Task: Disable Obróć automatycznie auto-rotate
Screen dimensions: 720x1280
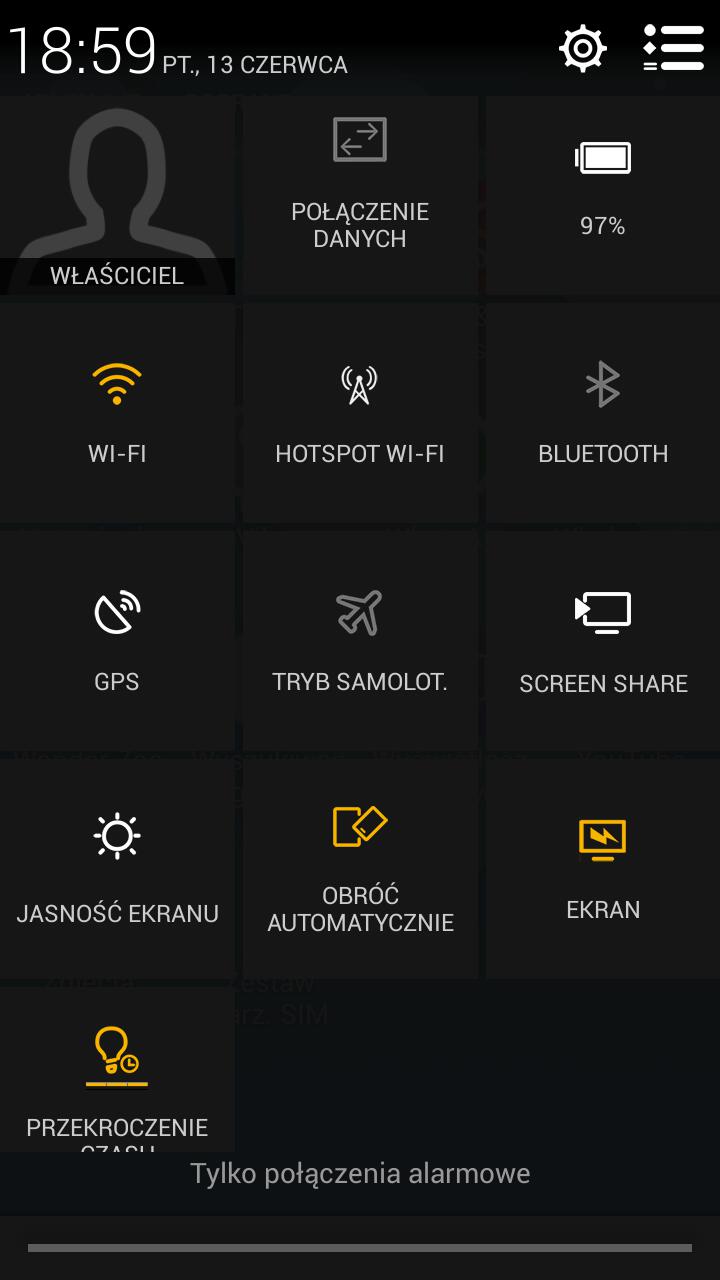Action: [360, 868]
